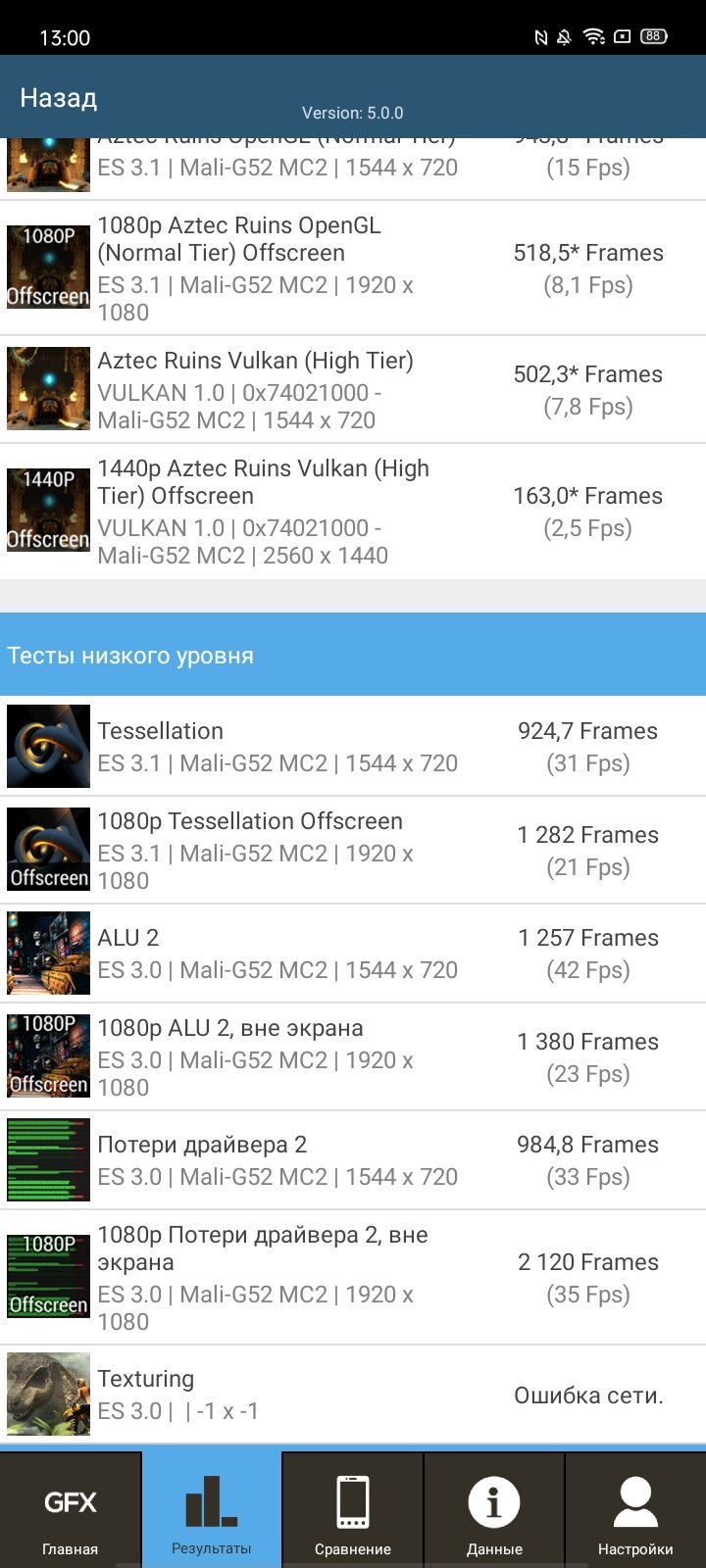Open Aztec Ruins Vulkan (High Tier) result
The image size is (706, 1568).
click(x=353, y=389)
